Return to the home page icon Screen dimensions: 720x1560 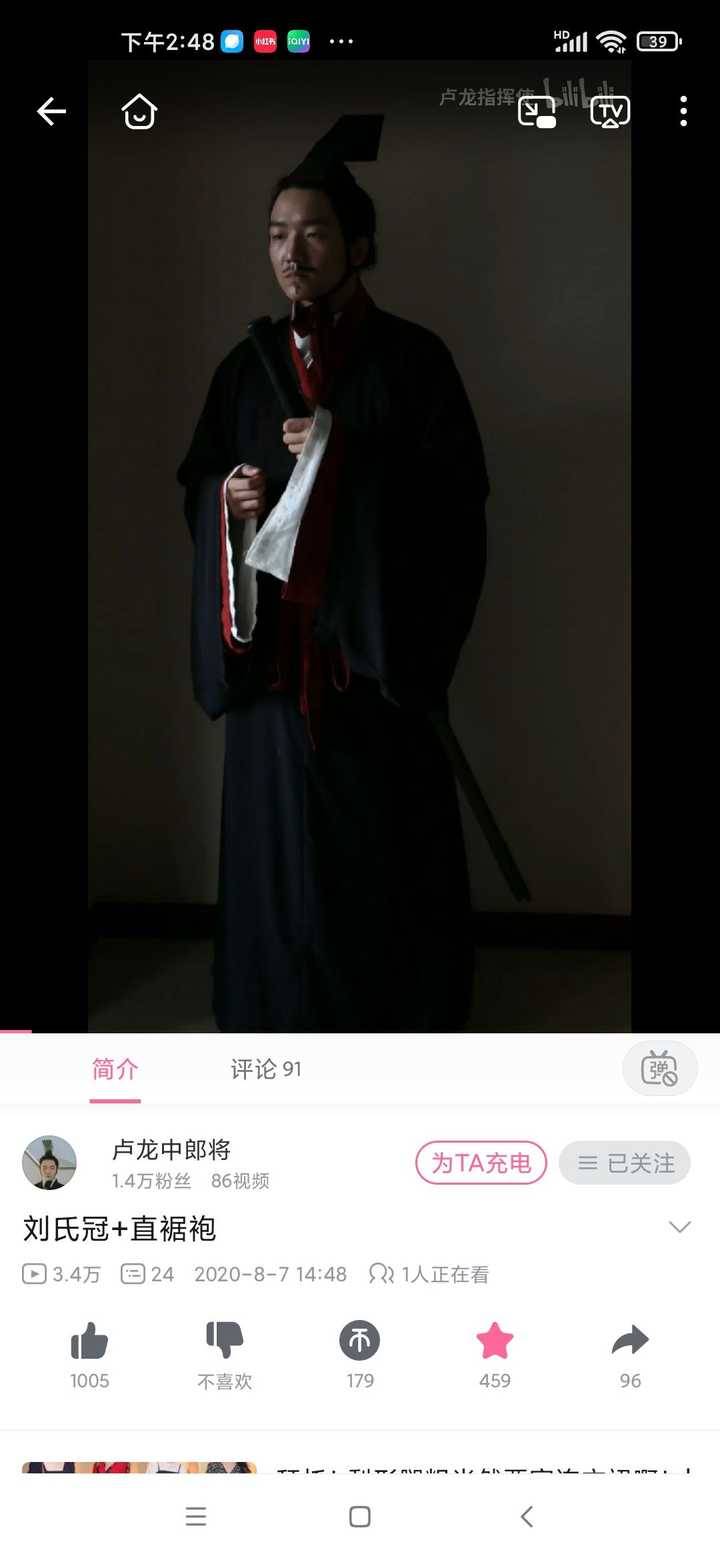point(139,111)
